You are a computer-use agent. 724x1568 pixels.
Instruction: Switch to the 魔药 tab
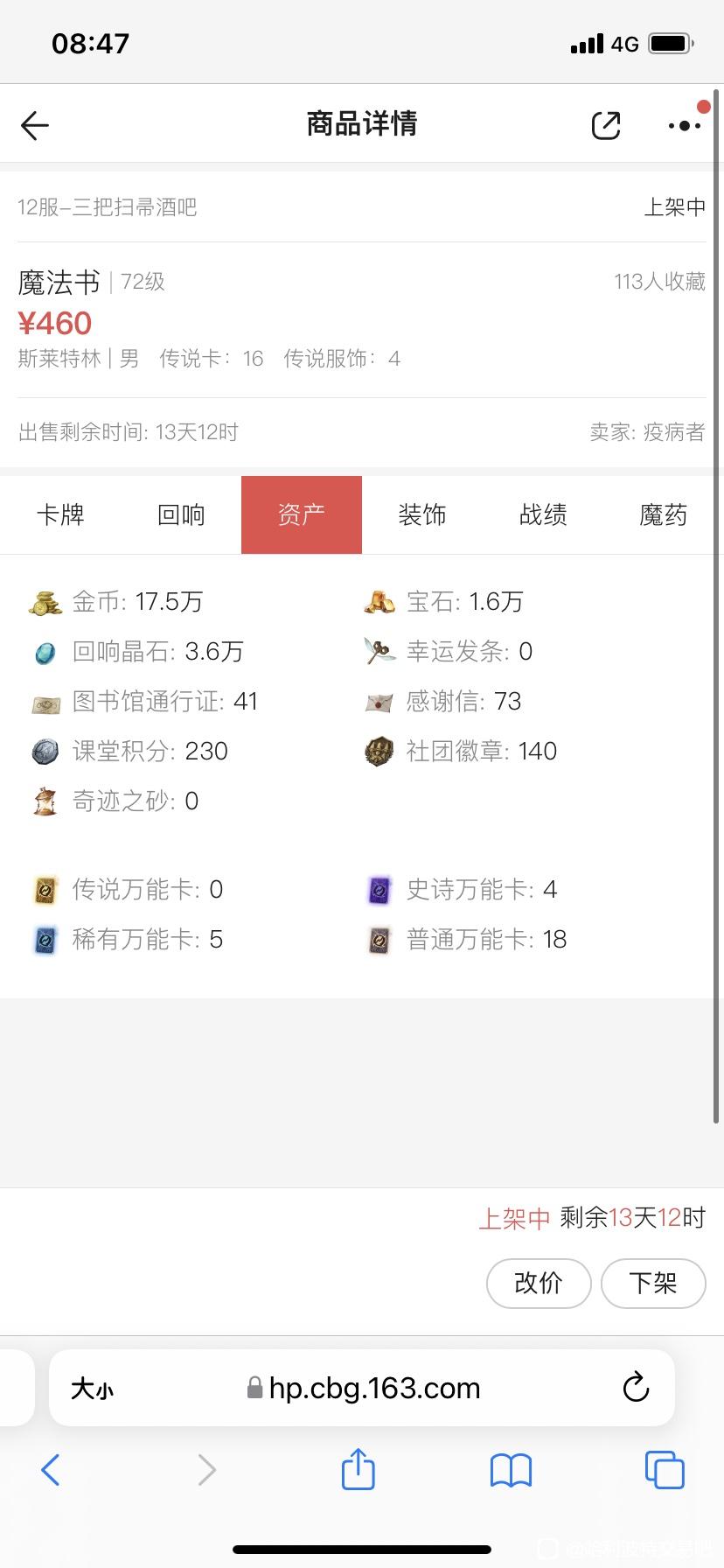click(664, 514)
